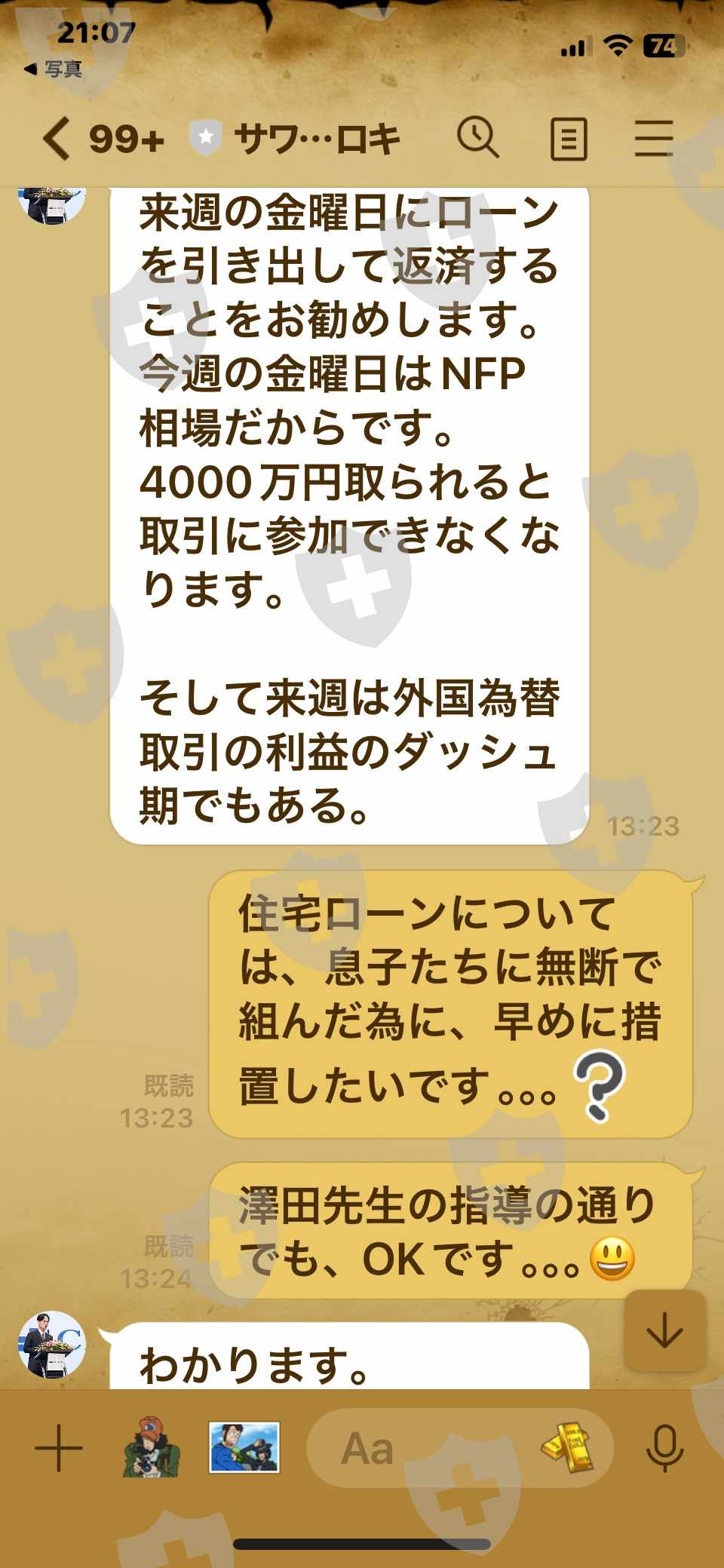Viewport: 724px width, 1568px height.
Task: Open sender's profile avatar beside わかります
Action: (x=52, y=1345)
